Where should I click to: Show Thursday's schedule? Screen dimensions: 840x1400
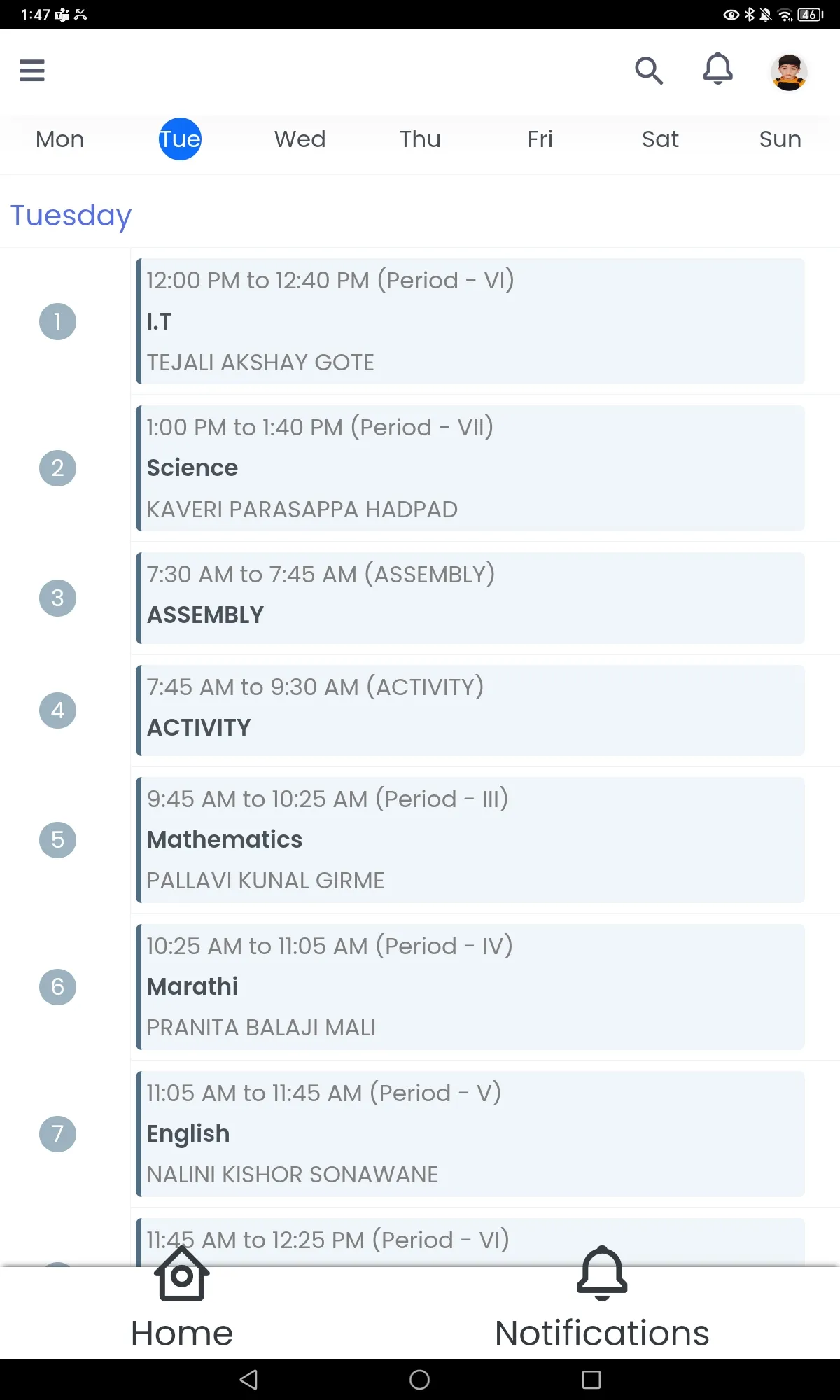[420, 139]
